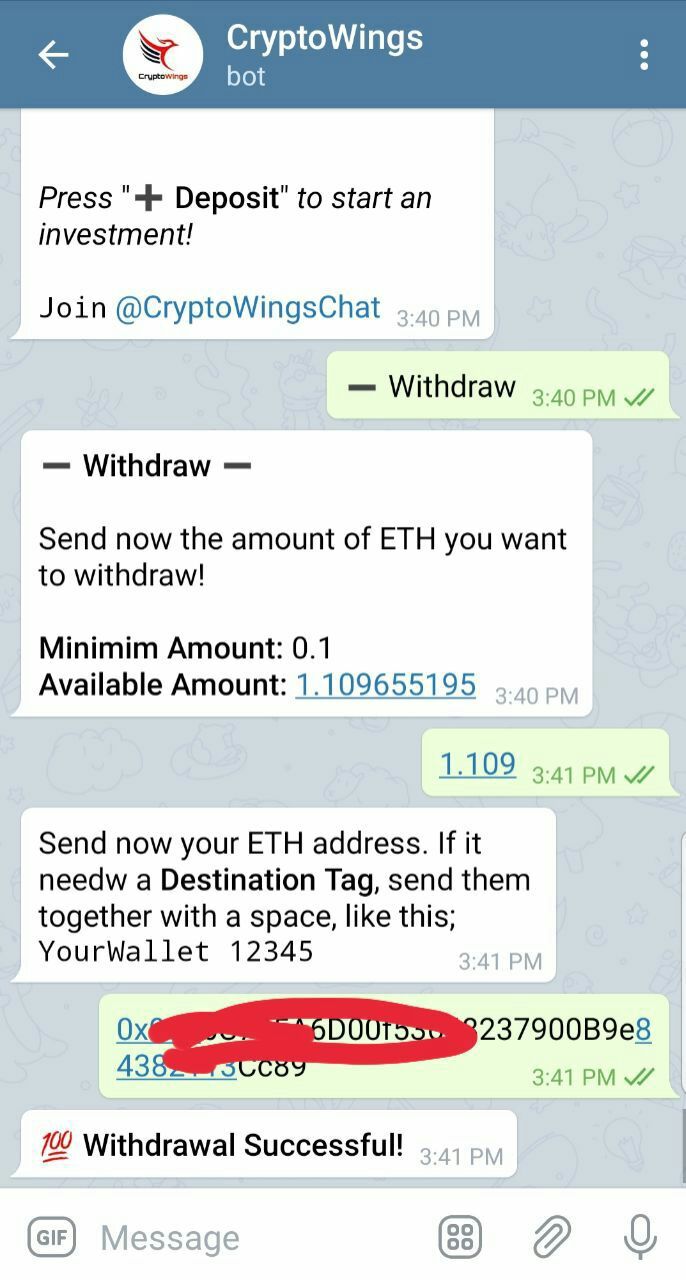The image size is (686, 1280).
Task: Attach a file with the paperclip
Action: pos(551,1238)
